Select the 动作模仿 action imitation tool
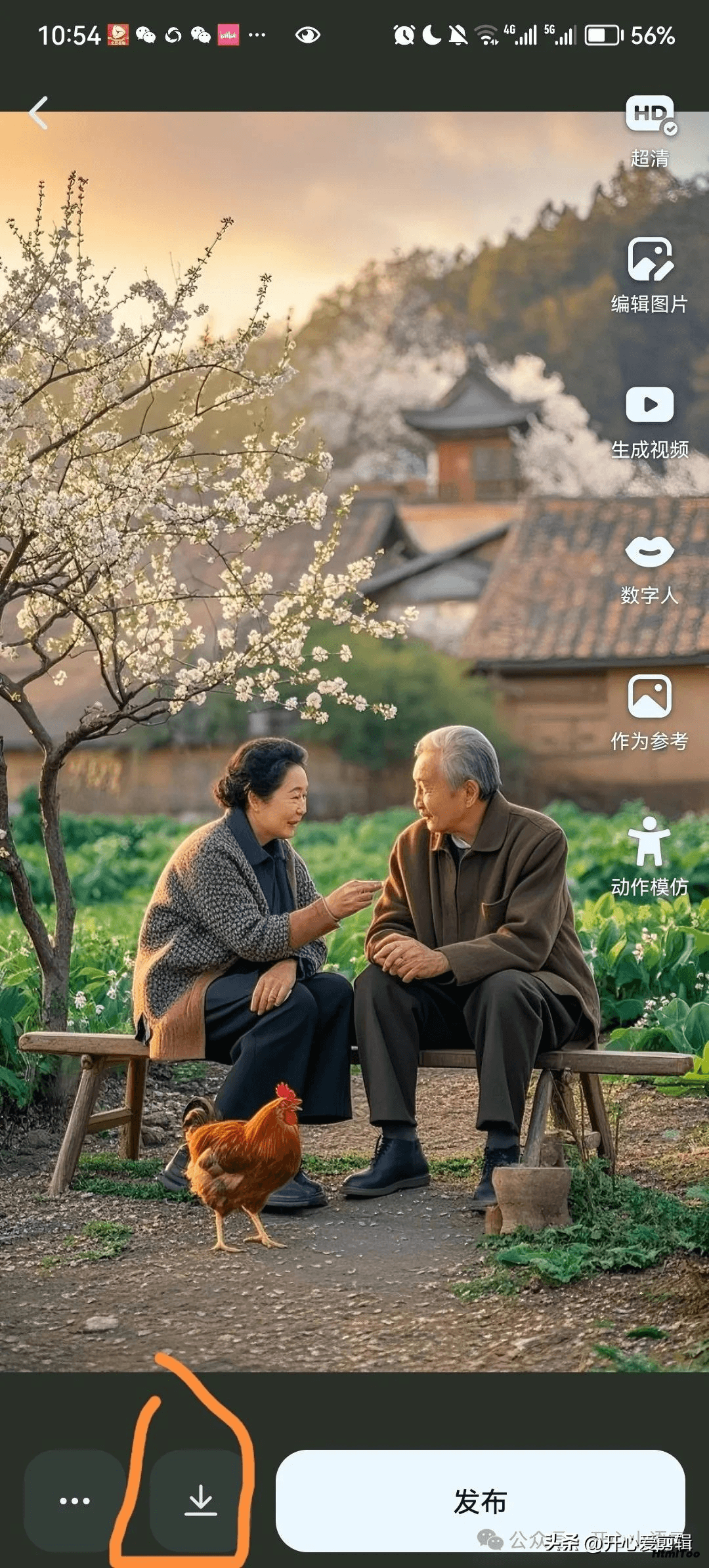Image resolution: width=709 pixels, height=1568 pixels. [649, 857]
